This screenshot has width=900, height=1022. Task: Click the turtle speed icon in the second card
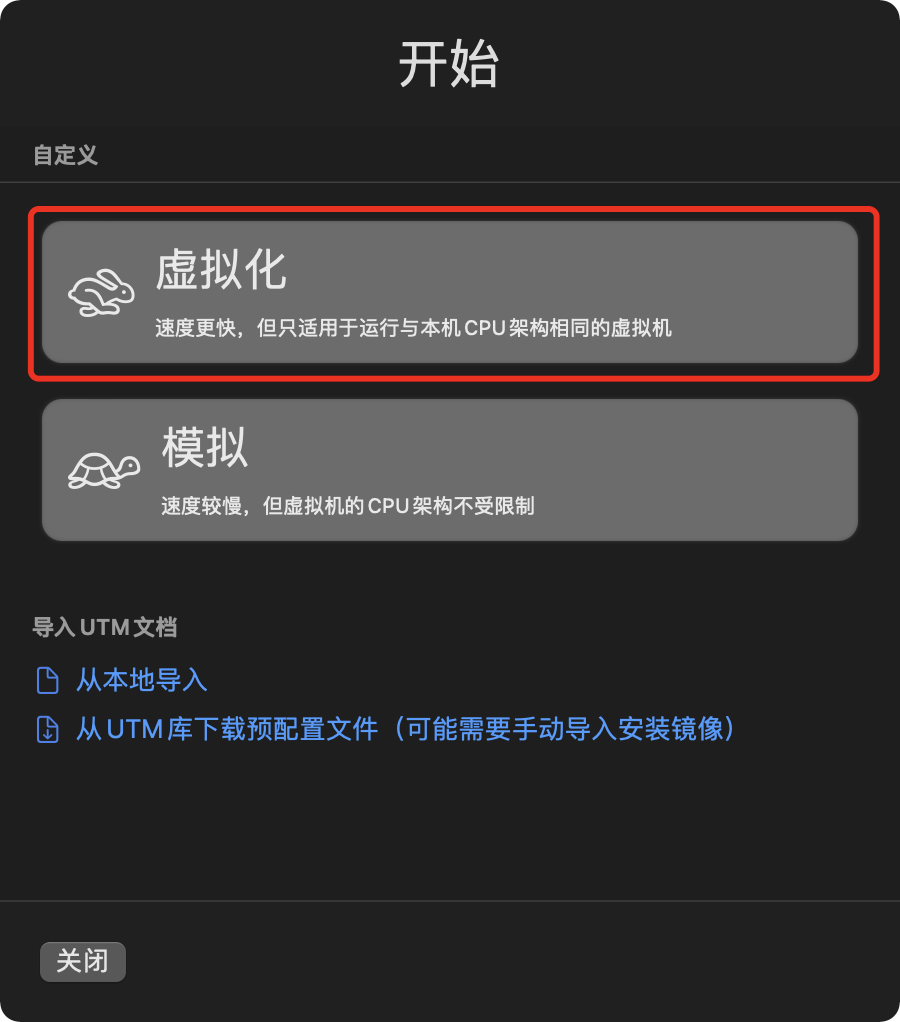[103, 468]
